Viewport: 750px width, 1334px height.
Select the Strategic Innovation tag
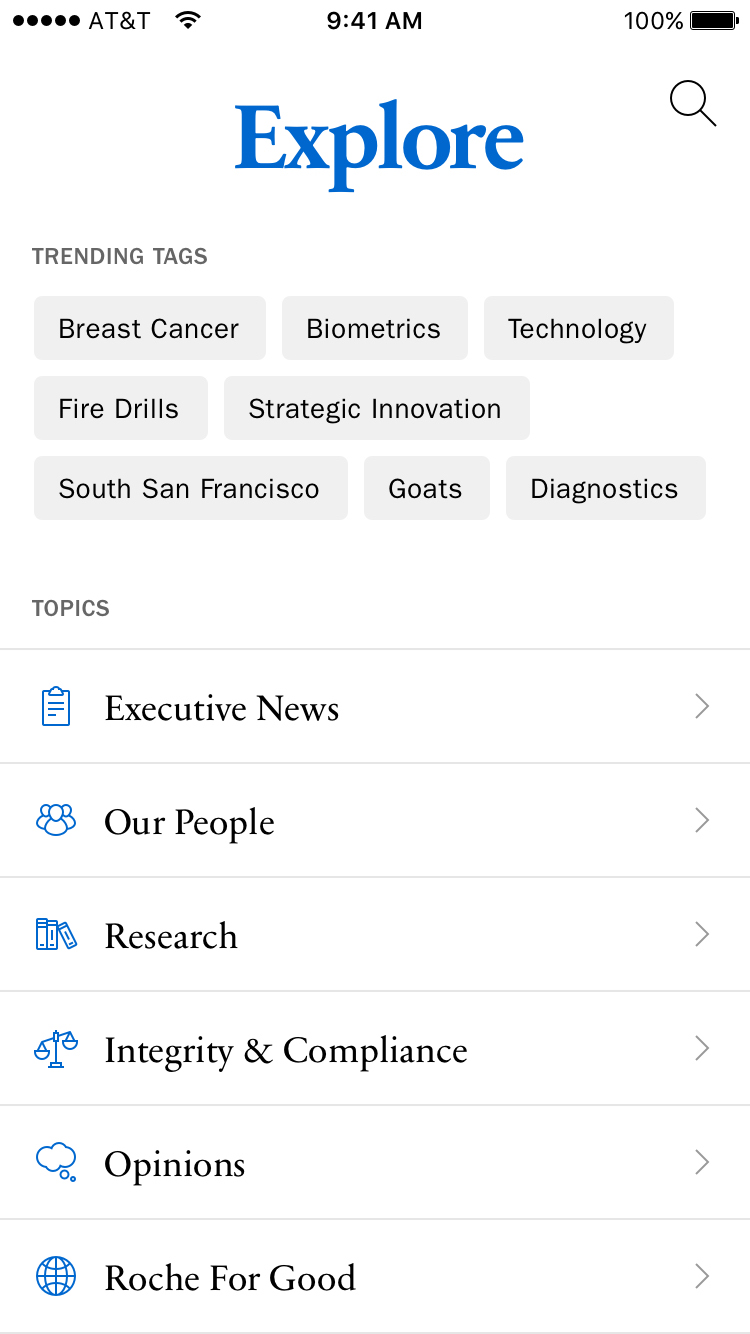[376, 408]
